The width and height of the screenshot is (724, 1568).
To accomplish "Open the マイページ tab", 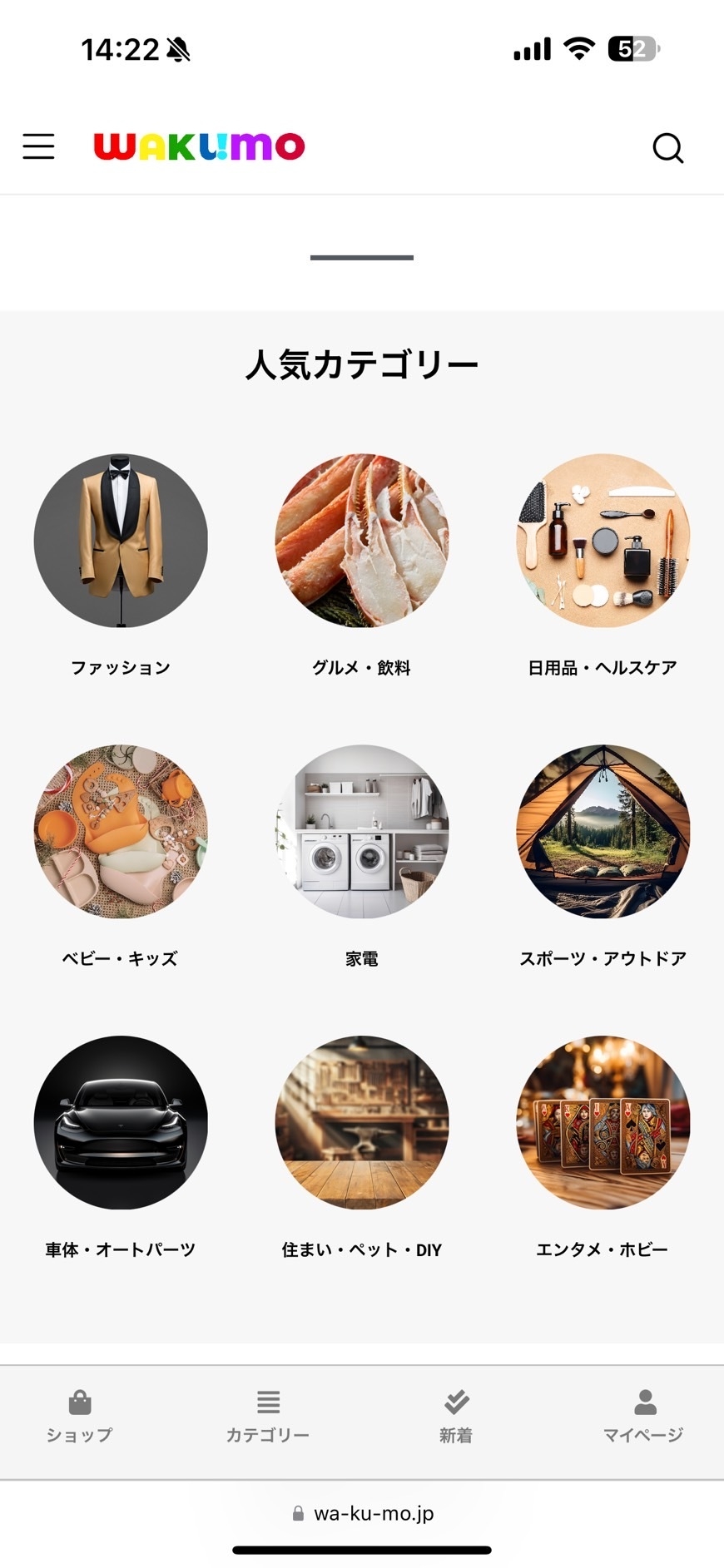I will click(x=644, y=1417).
